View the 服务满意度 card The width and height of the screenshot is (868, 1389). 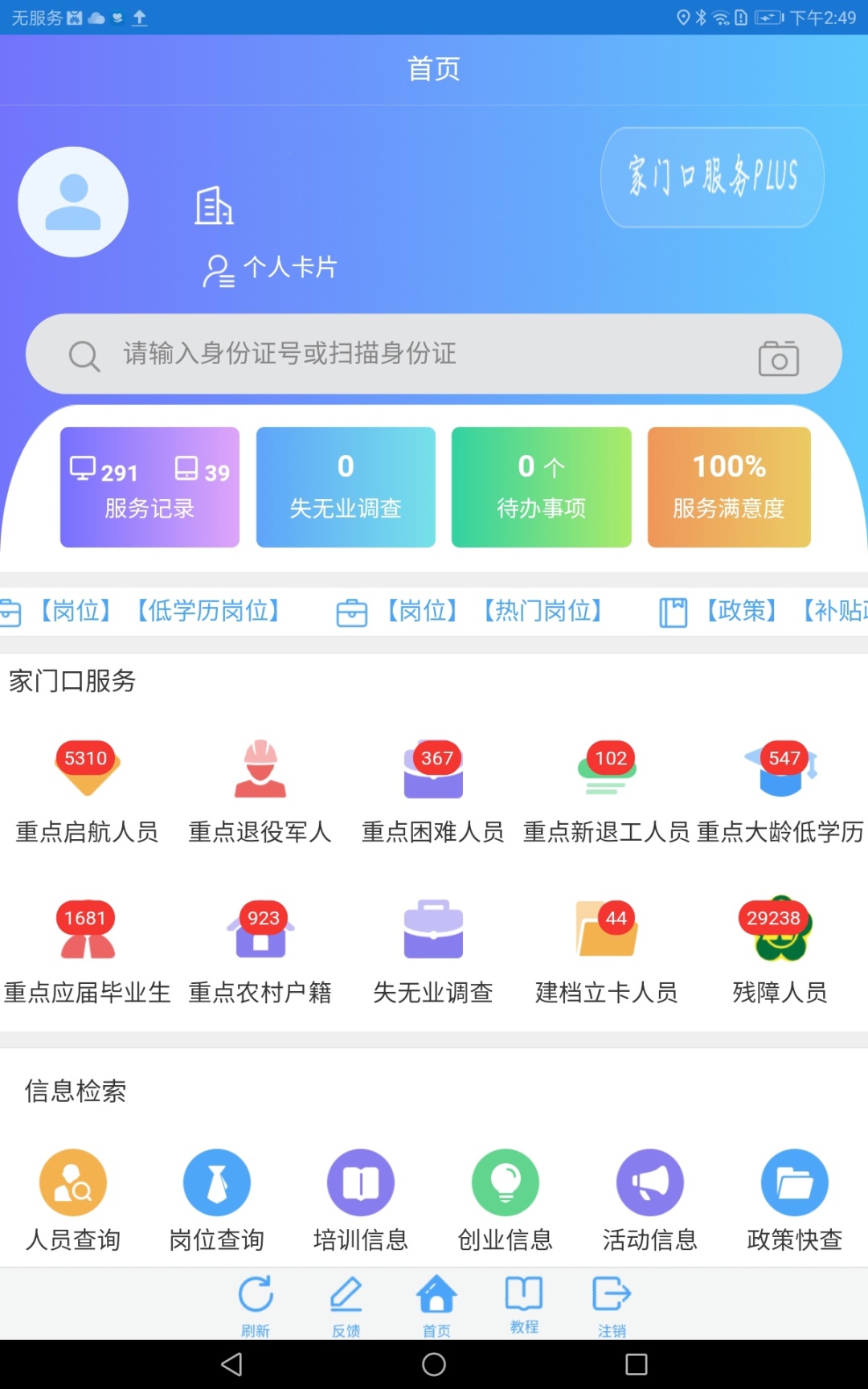click(x=729, y=487)
